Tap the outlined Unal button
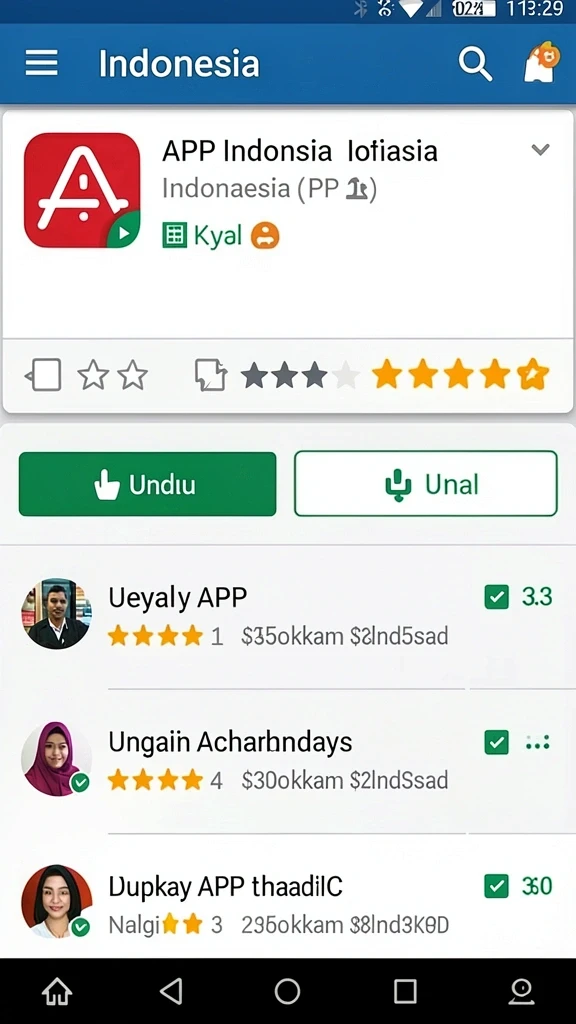576x1024 pixels. click(426, 484)
